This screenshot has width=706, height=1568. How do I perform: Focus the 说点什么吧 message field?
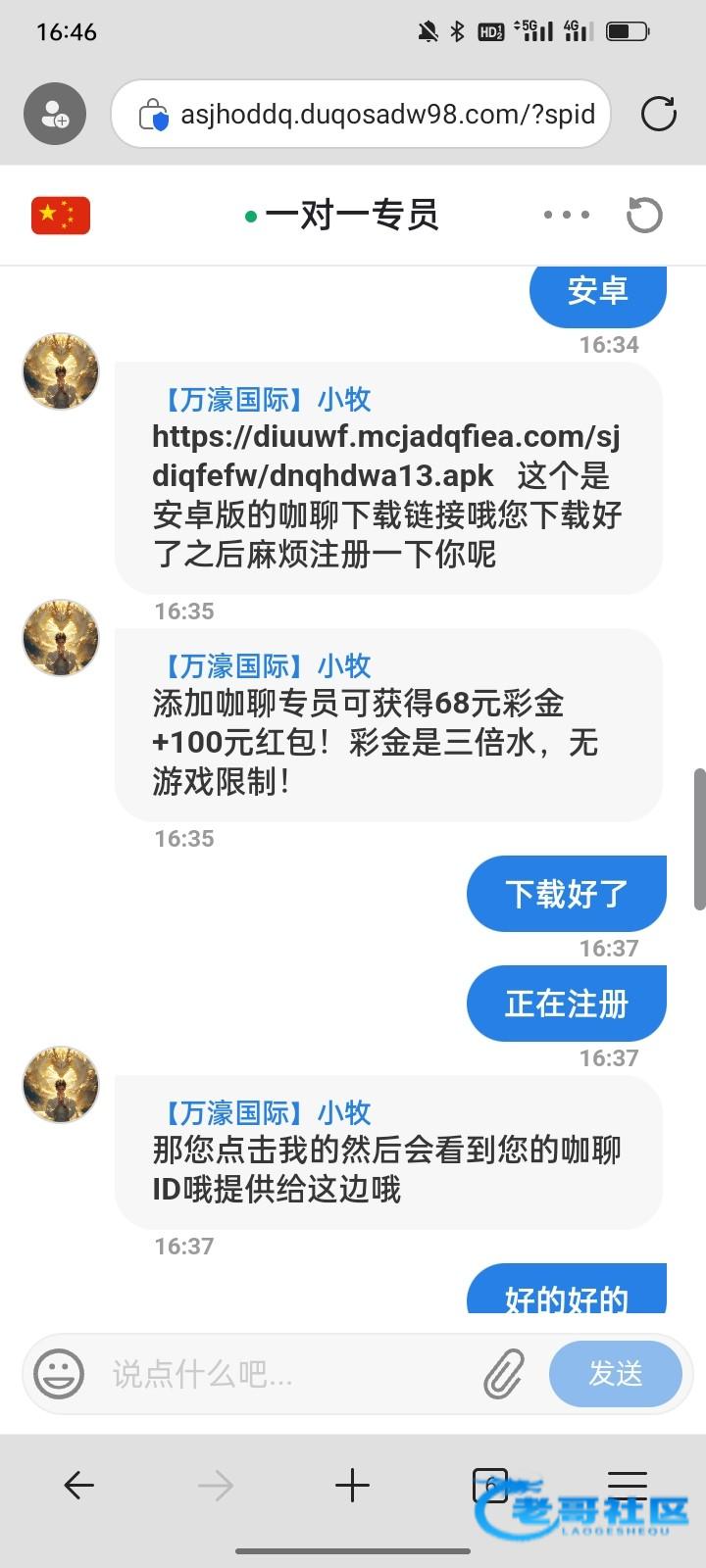[x=284, y=1374]
